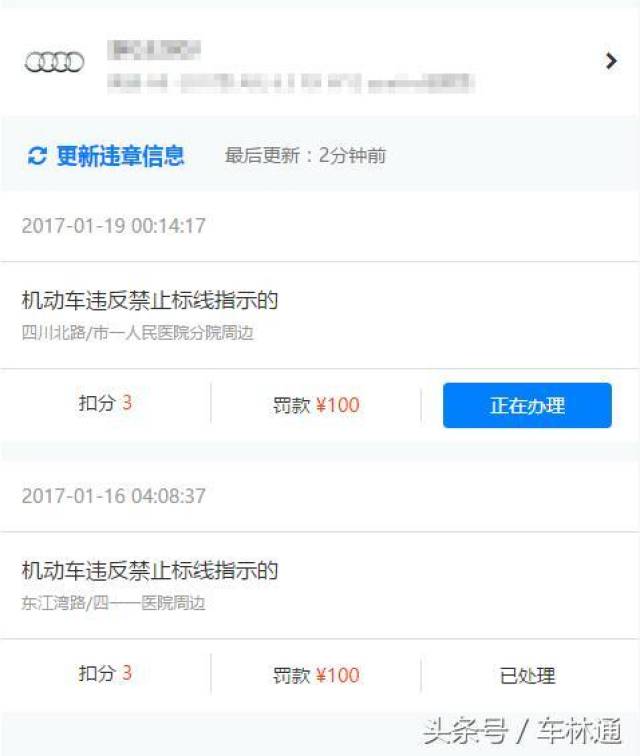
Task: Open the violation at 四川北路
Action: pyautogui.click(x=320, y=315)
